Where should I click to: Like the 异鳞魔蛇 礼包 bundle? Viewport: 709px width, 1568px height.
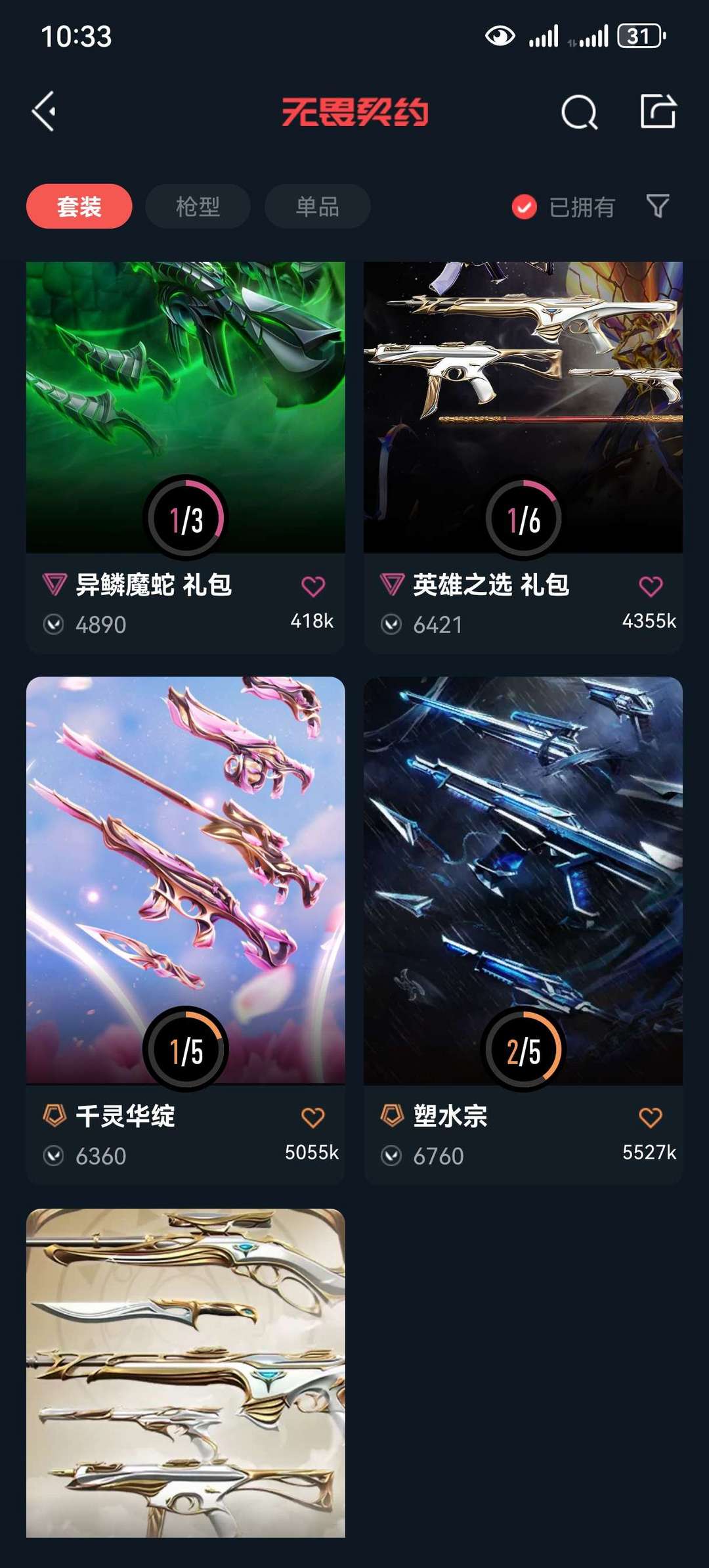313,586
